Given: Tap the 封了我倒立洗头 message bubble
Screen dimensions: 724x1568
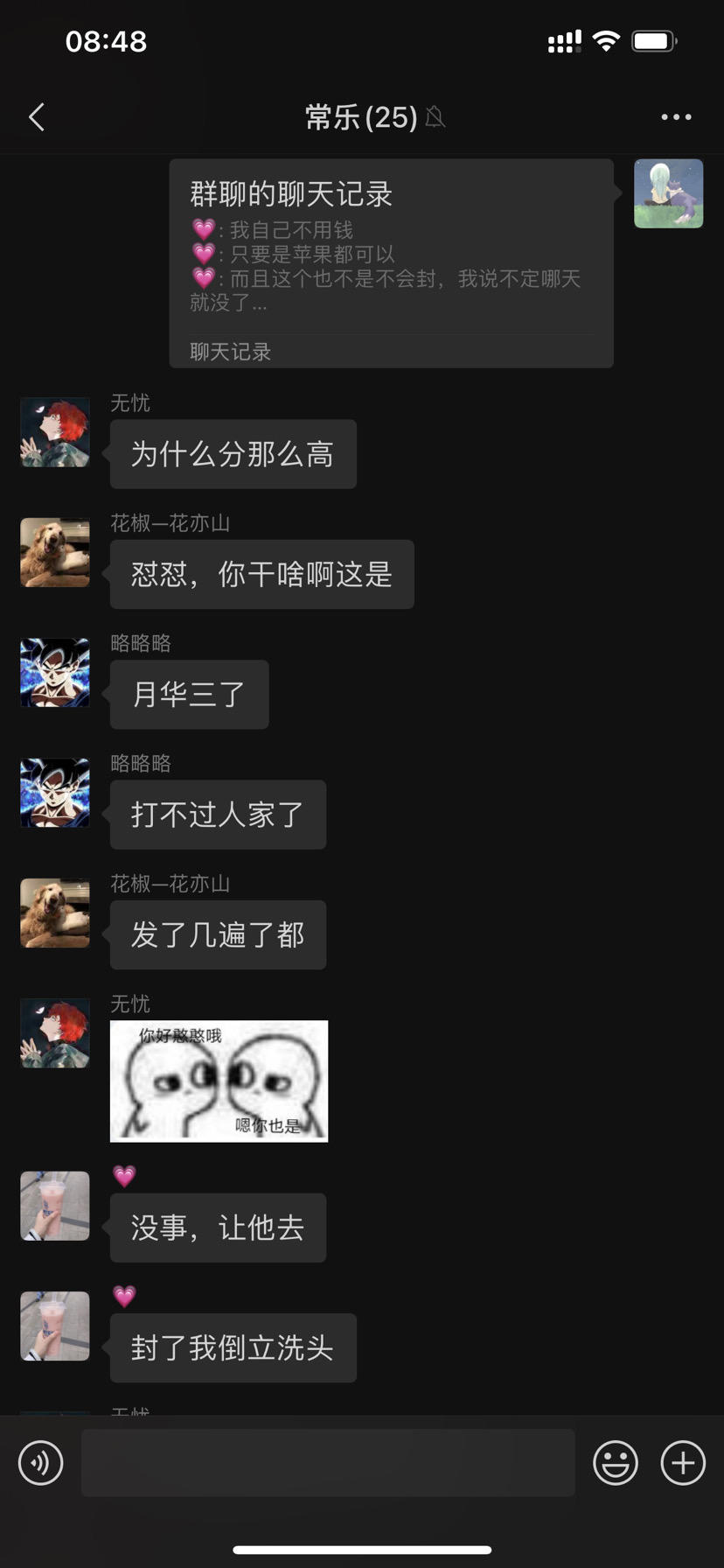Looking at the screenshot, I should tap(233, 1347).
